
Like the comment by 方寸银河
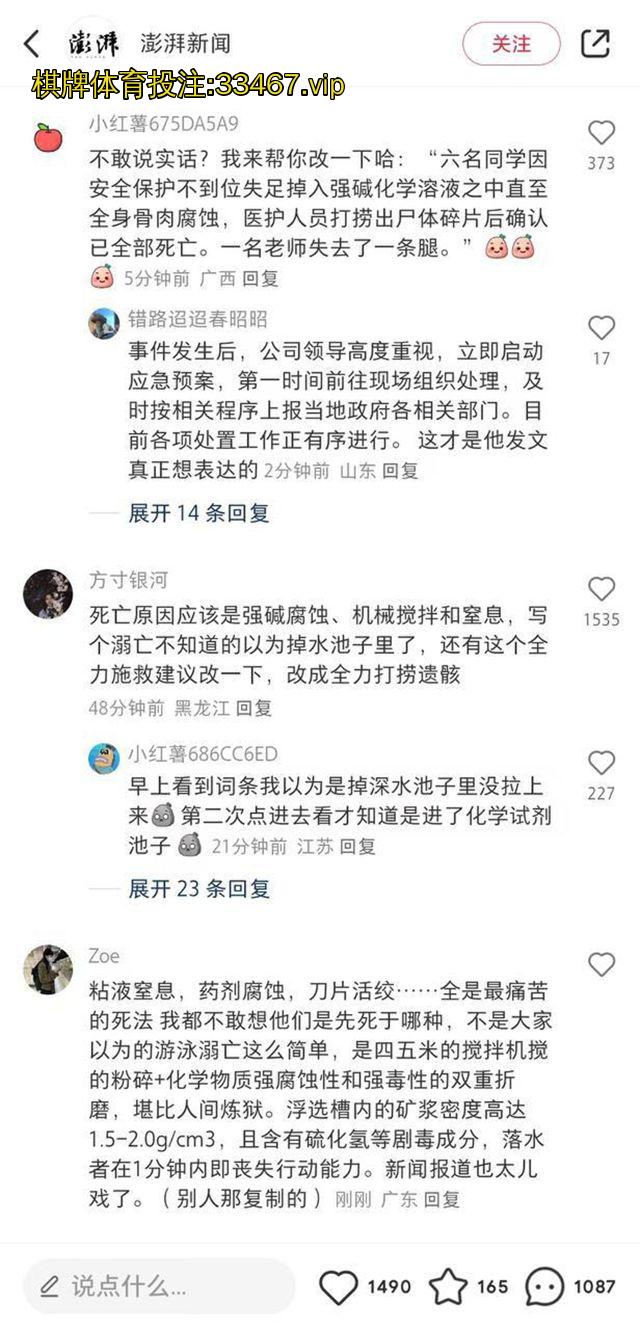click(601, 589)
